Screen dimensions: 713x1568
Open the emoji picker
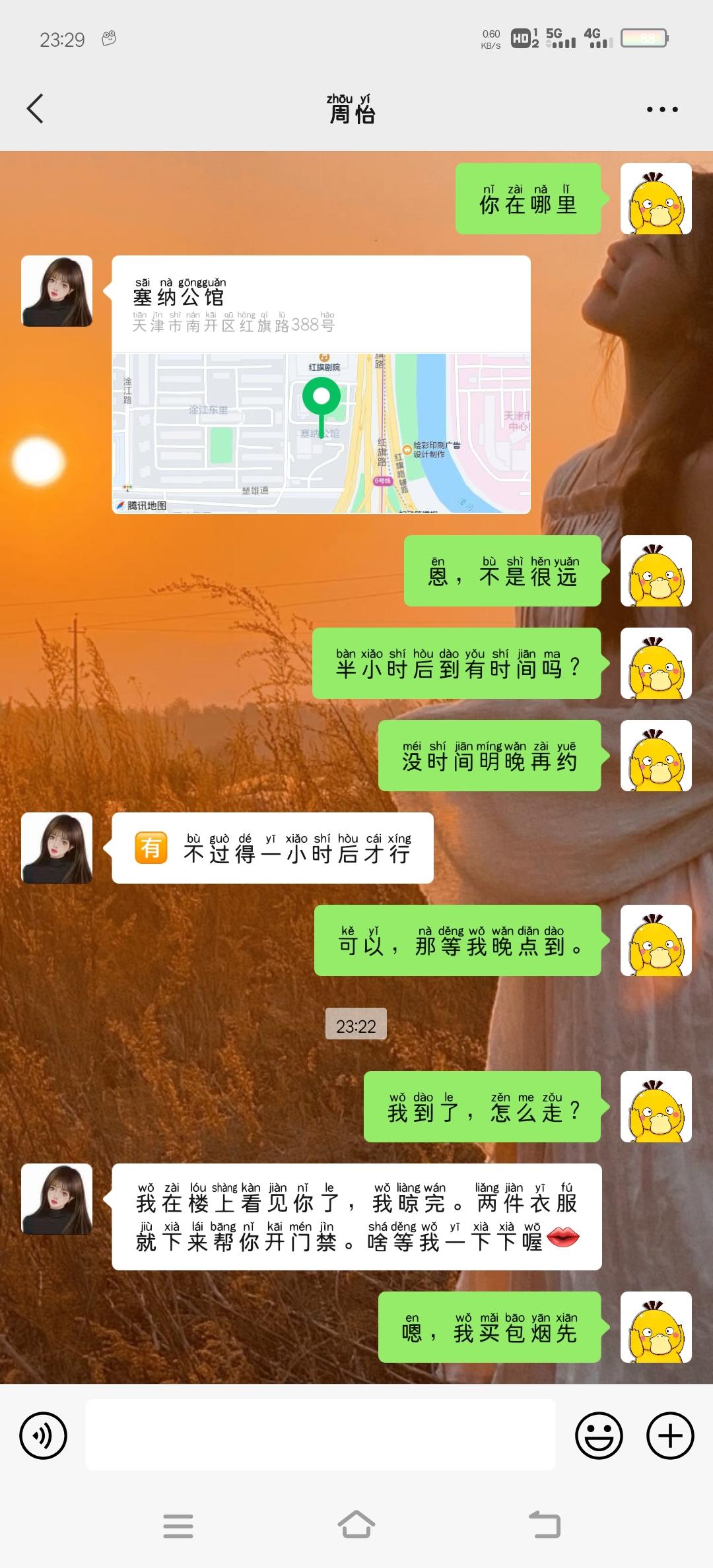[599, 1435]
